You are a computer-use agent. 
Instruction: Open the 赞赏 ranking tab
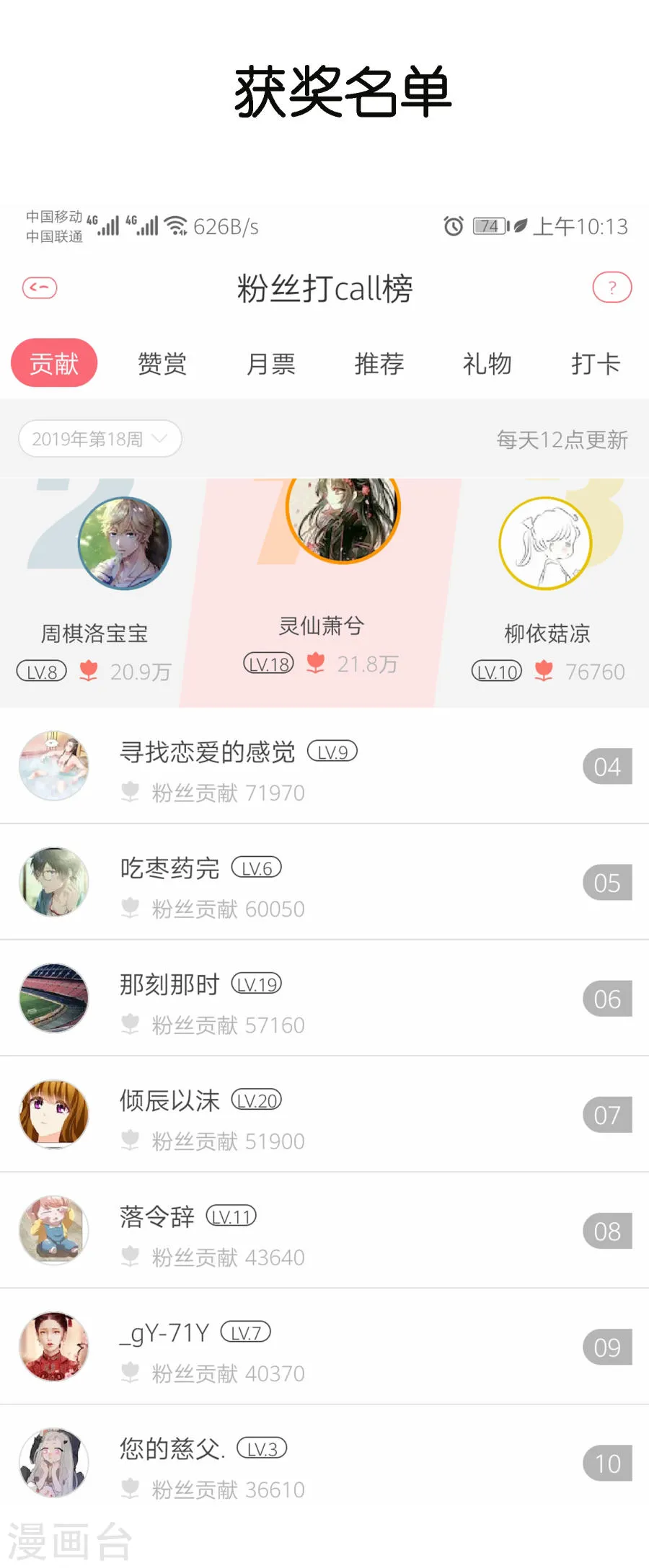click(162, 363)
